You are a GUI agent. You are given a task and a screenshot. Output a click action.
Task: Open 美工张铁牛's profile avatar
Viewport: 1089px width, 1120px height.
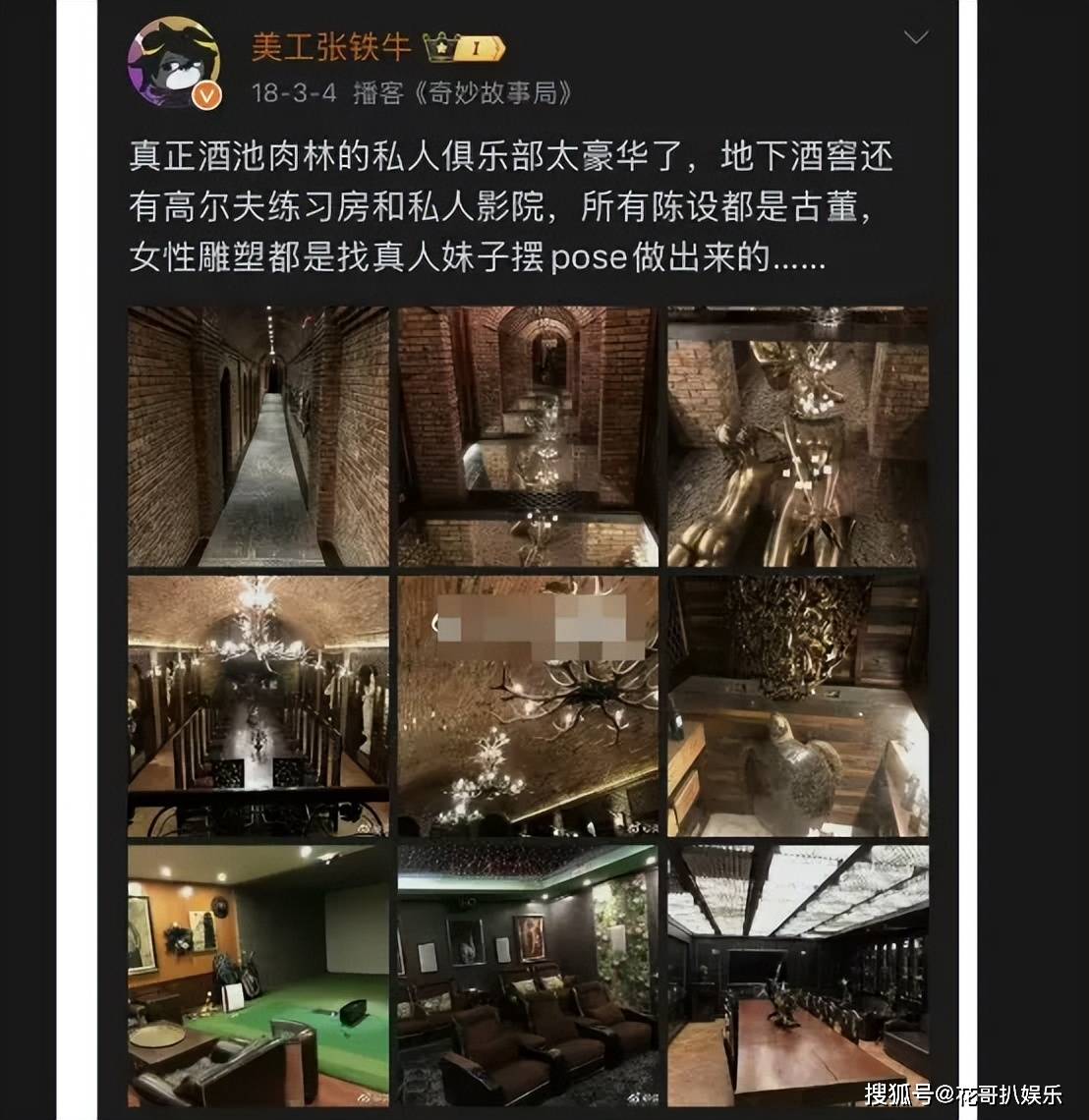(x=174, y=61)
